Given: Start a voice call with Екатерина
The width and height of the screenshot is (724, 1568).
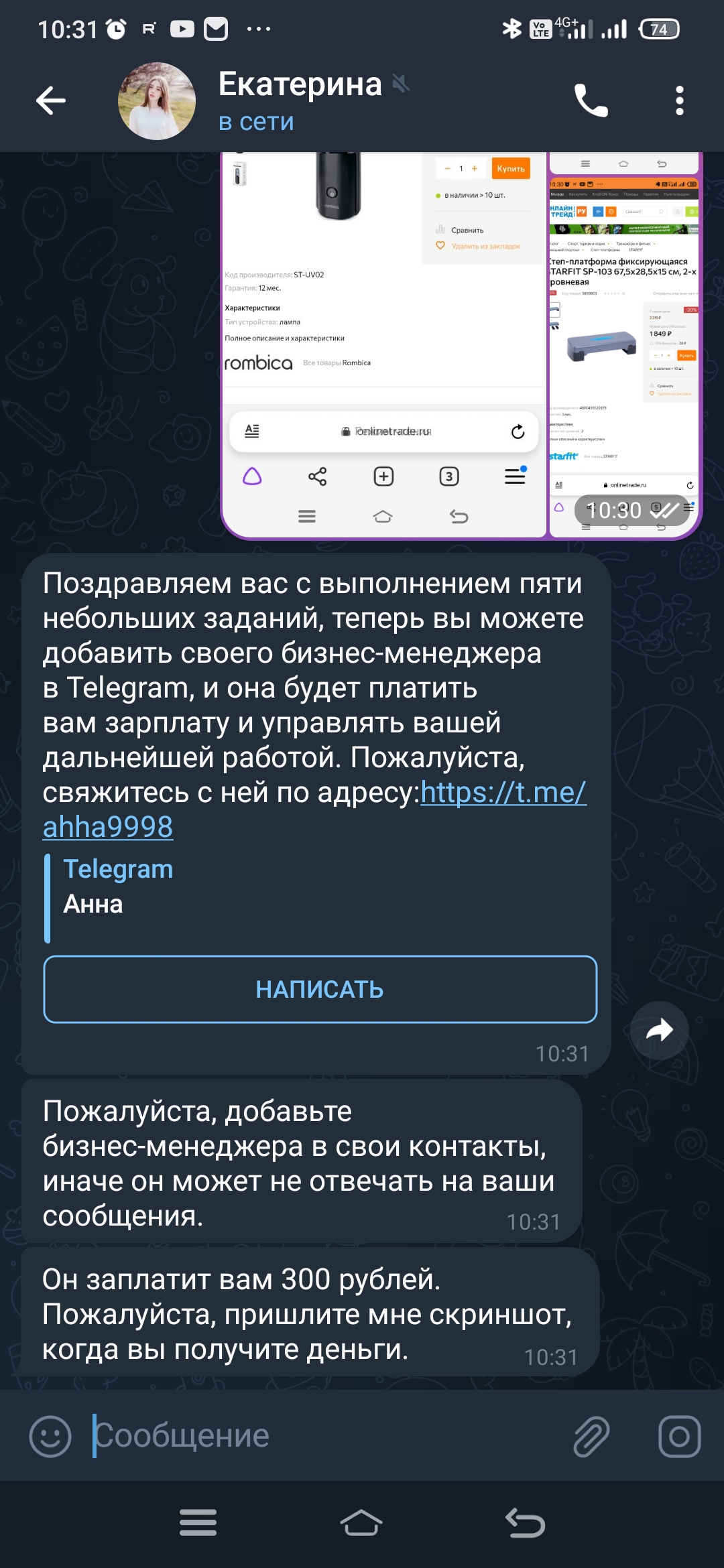Looking at the screenshot, I should click(591, 101).
